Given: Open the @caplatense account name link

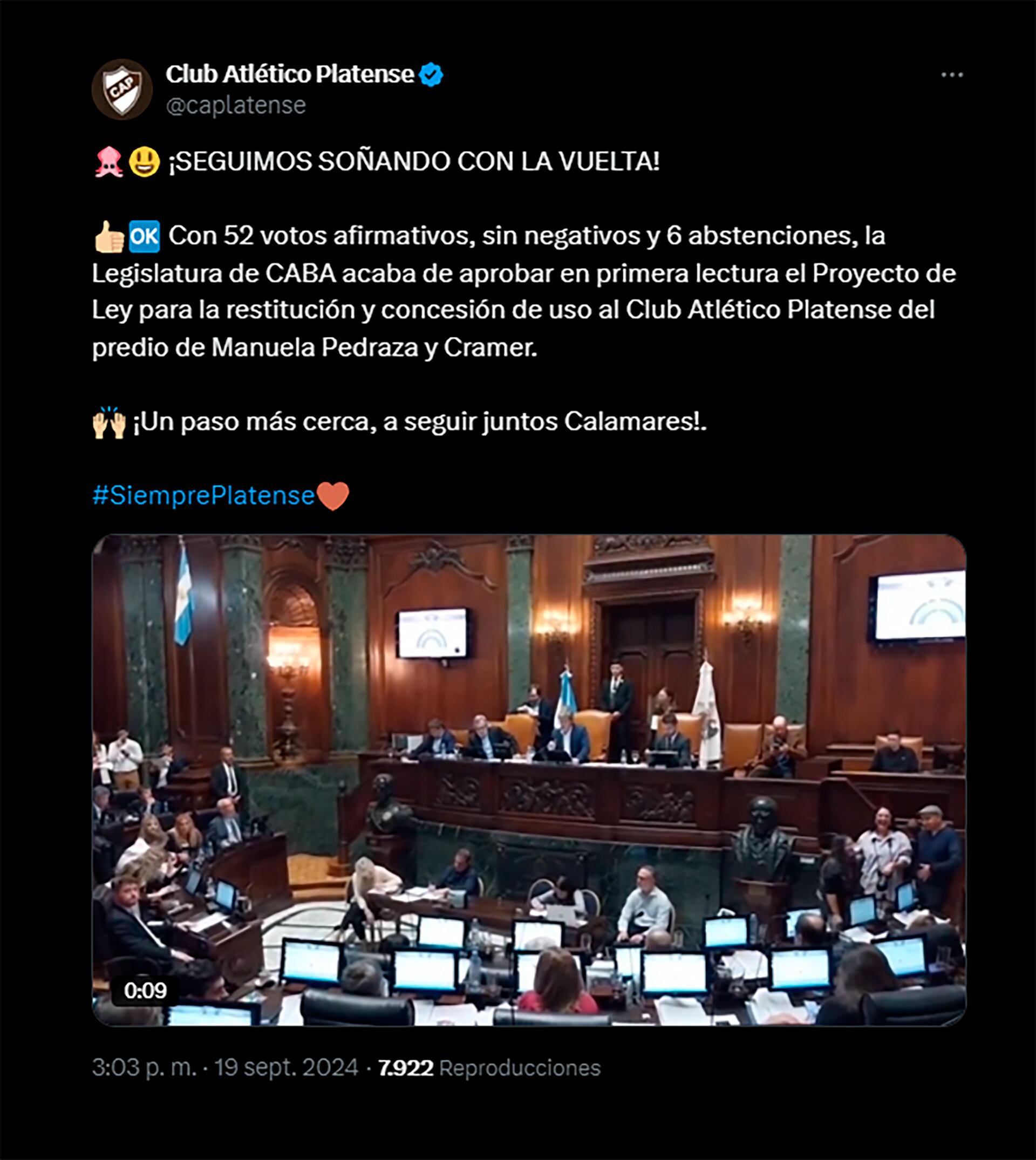Looking at the screenshot, I should (x=236, y=105).
